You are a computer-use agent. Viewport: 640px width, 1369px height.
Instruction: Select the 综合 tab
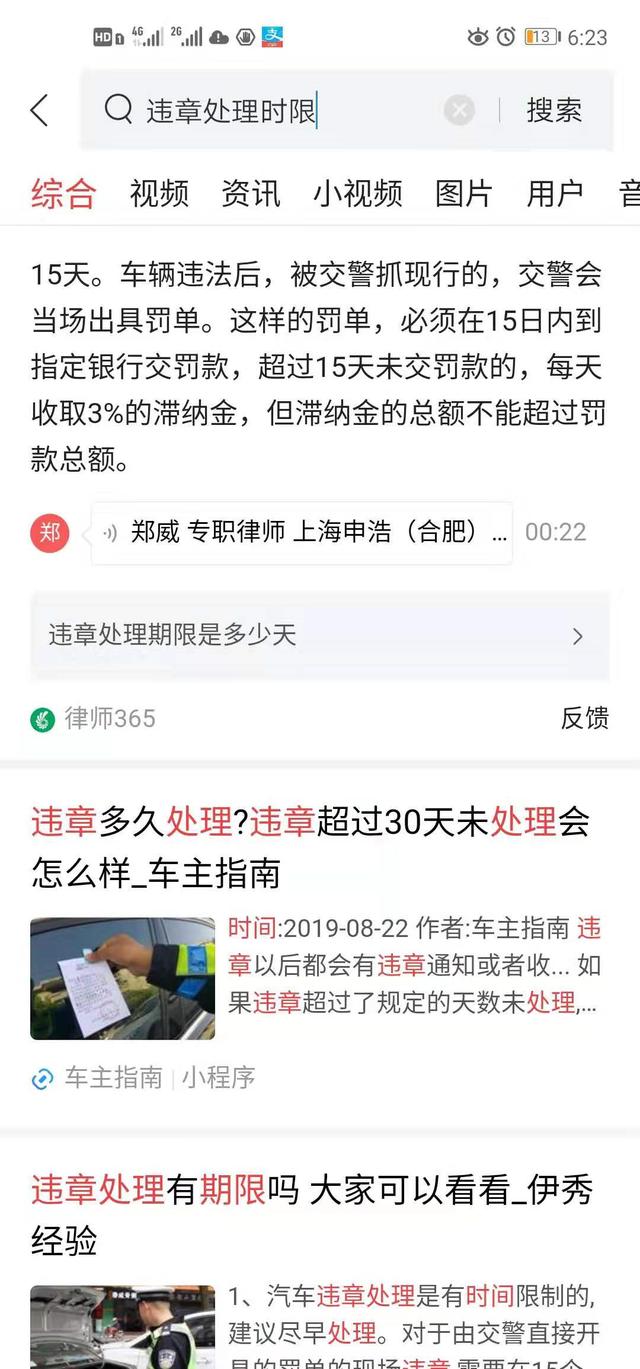(63, 193)
